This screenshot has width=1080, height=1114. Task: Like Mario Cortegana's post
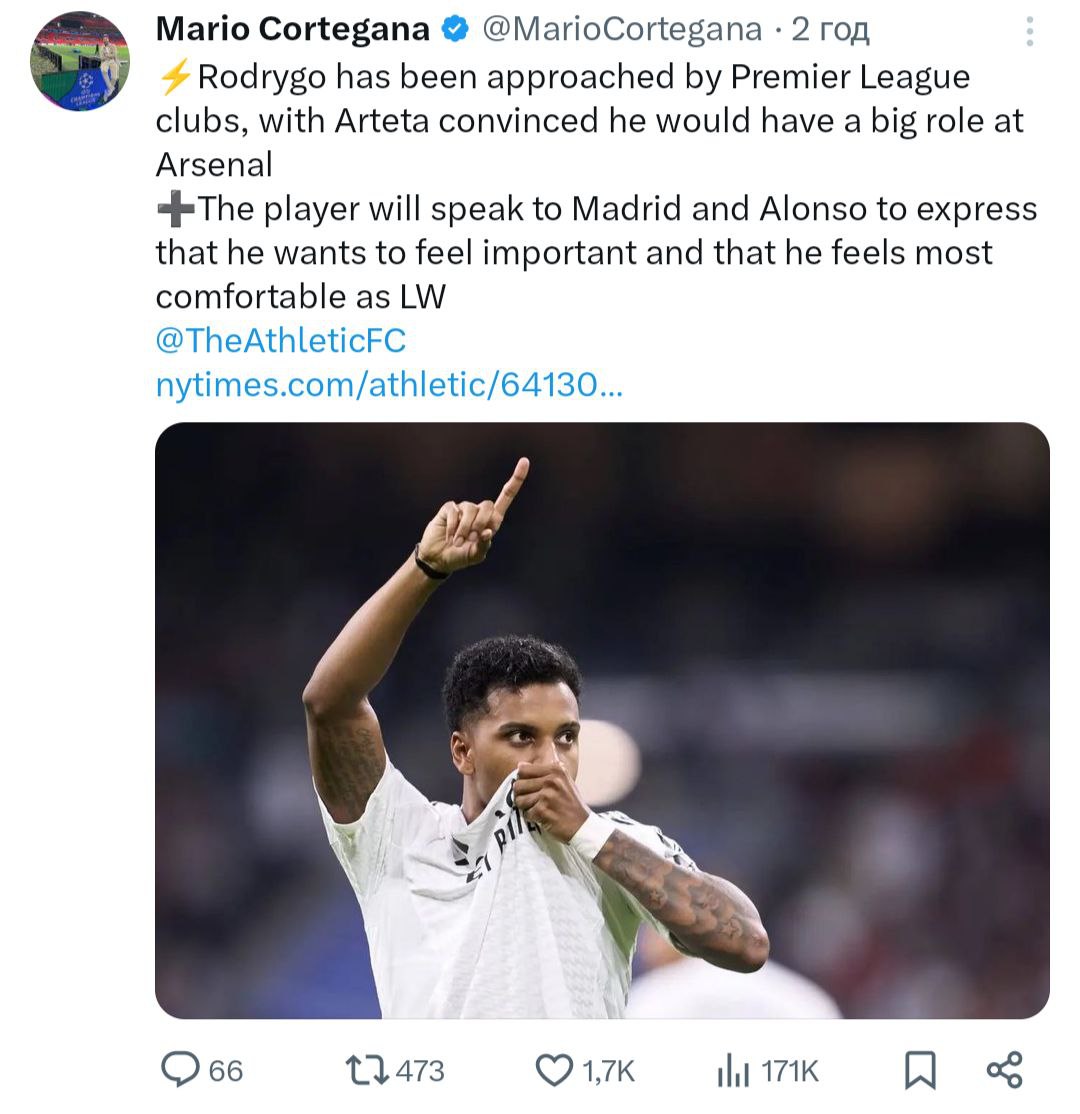point(554,1071)
